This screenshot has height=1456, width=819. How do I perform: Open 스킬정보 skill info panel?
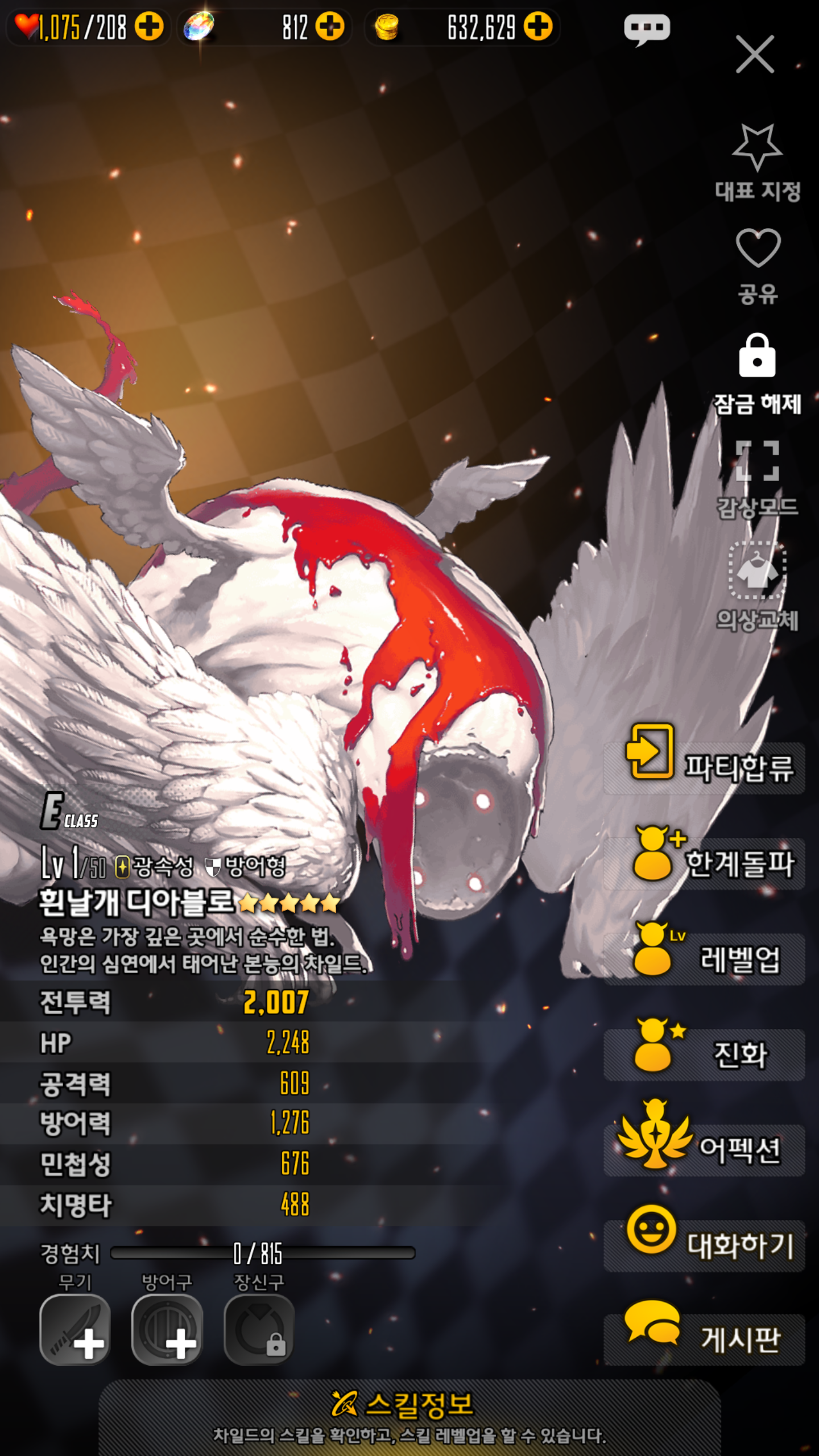409,1416
